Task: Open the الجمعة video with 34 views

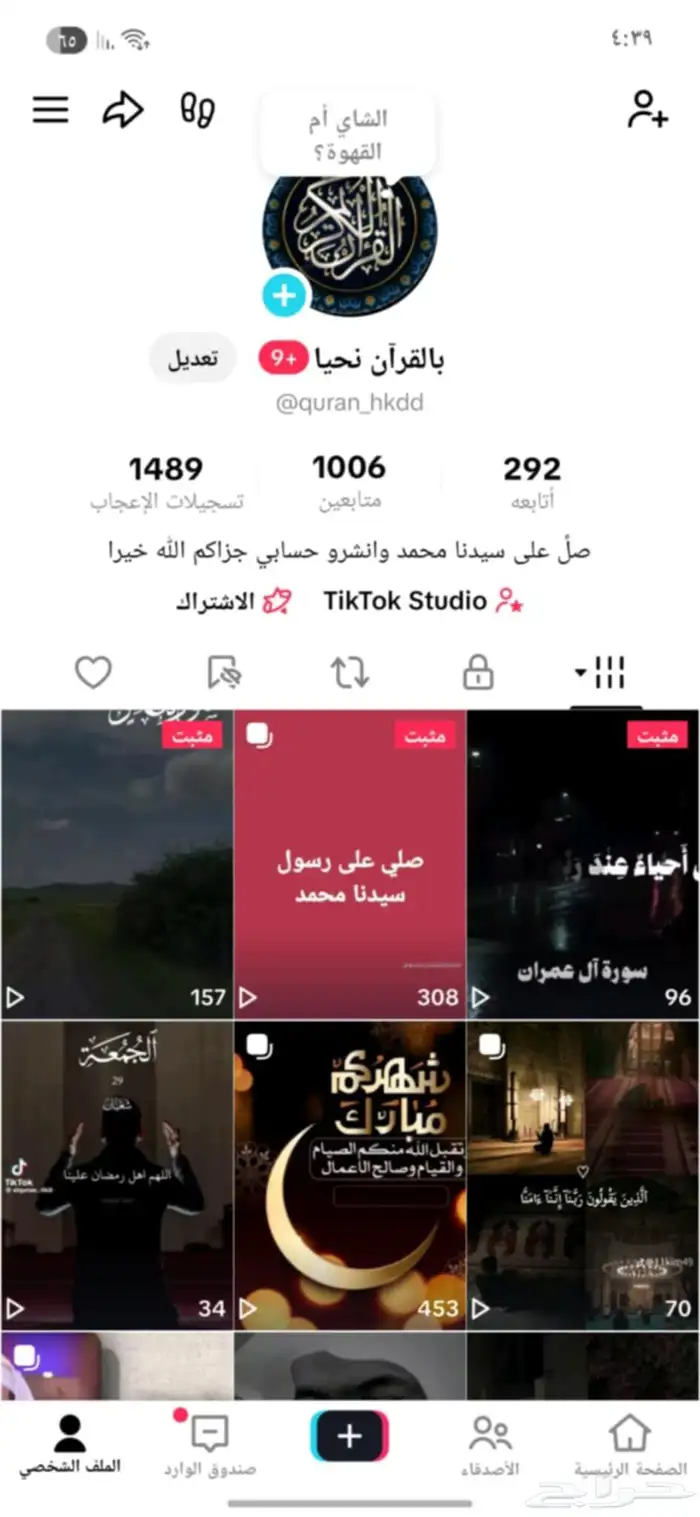Action: 116,1175
